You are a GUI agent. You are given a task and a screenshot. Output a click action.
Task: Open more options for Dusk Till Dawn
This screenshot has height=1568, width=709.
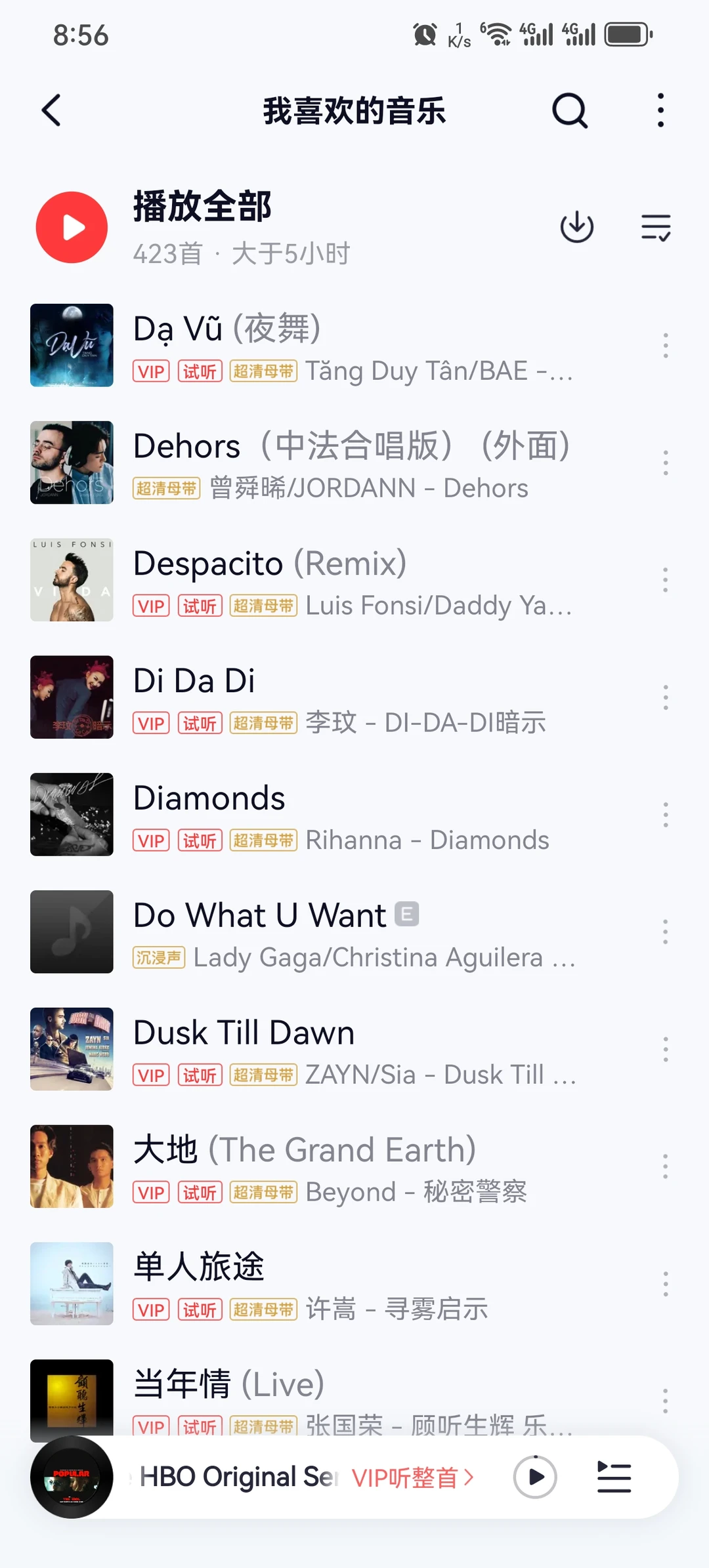665,1050
